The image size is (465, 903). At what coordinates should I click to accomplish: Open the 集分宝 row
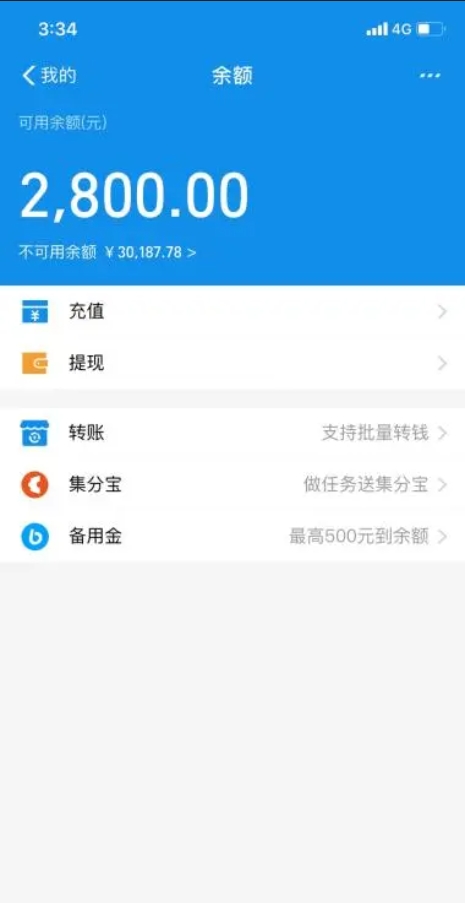pos(232,485)
